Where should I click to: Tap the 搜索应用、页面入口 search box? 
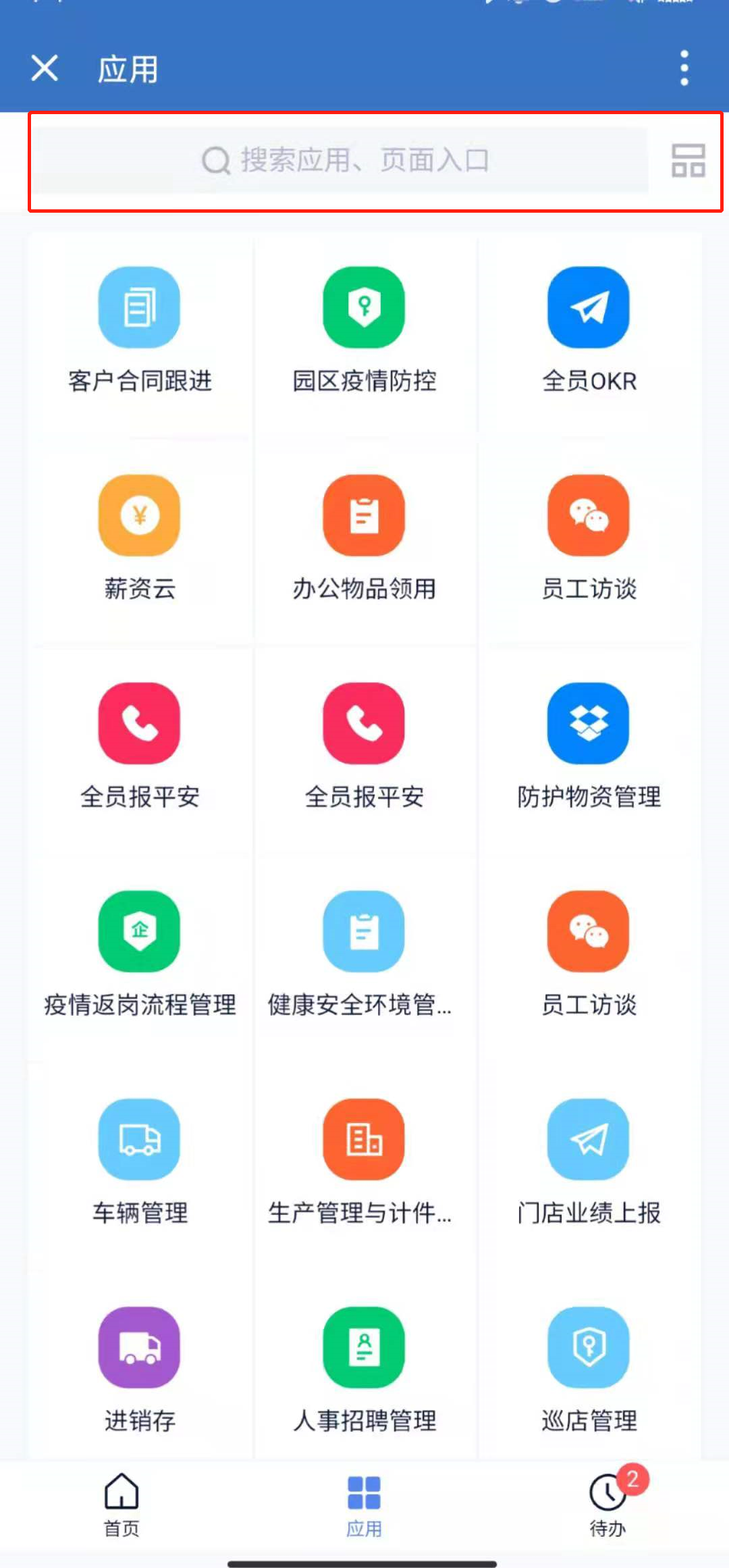342,161
